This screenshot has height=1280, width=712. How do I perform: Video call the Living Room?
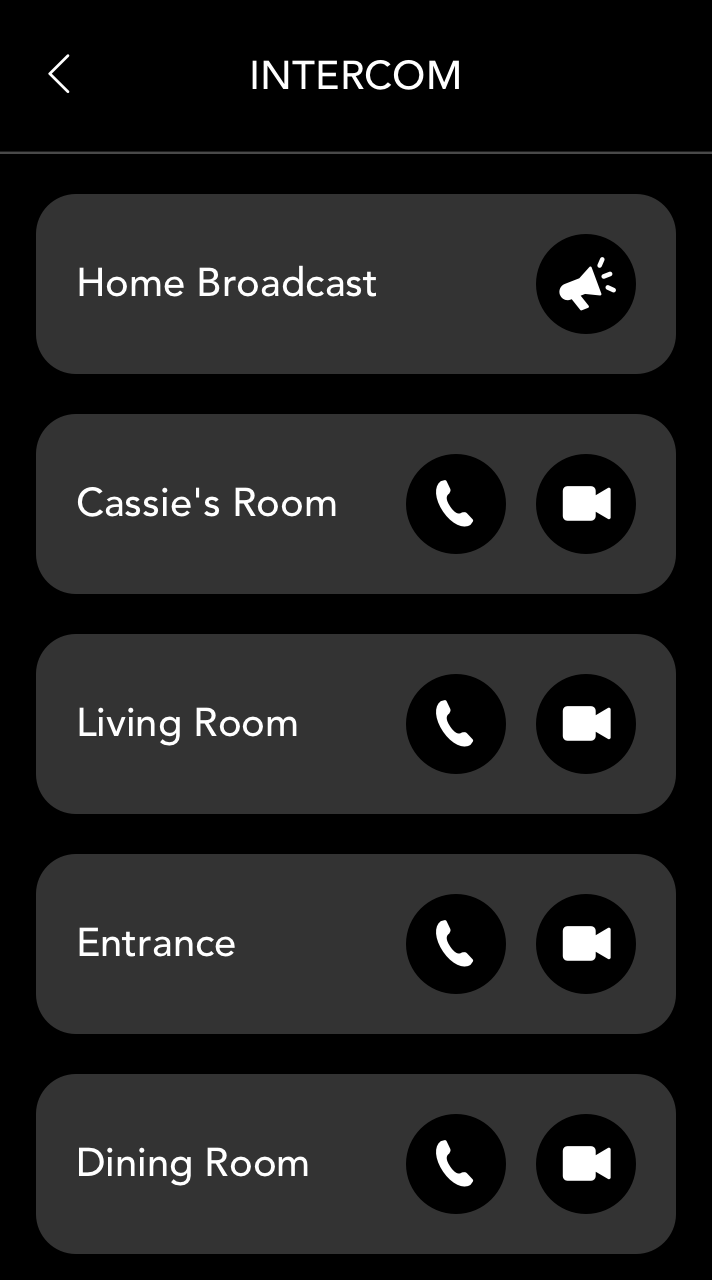pos(586,724)
